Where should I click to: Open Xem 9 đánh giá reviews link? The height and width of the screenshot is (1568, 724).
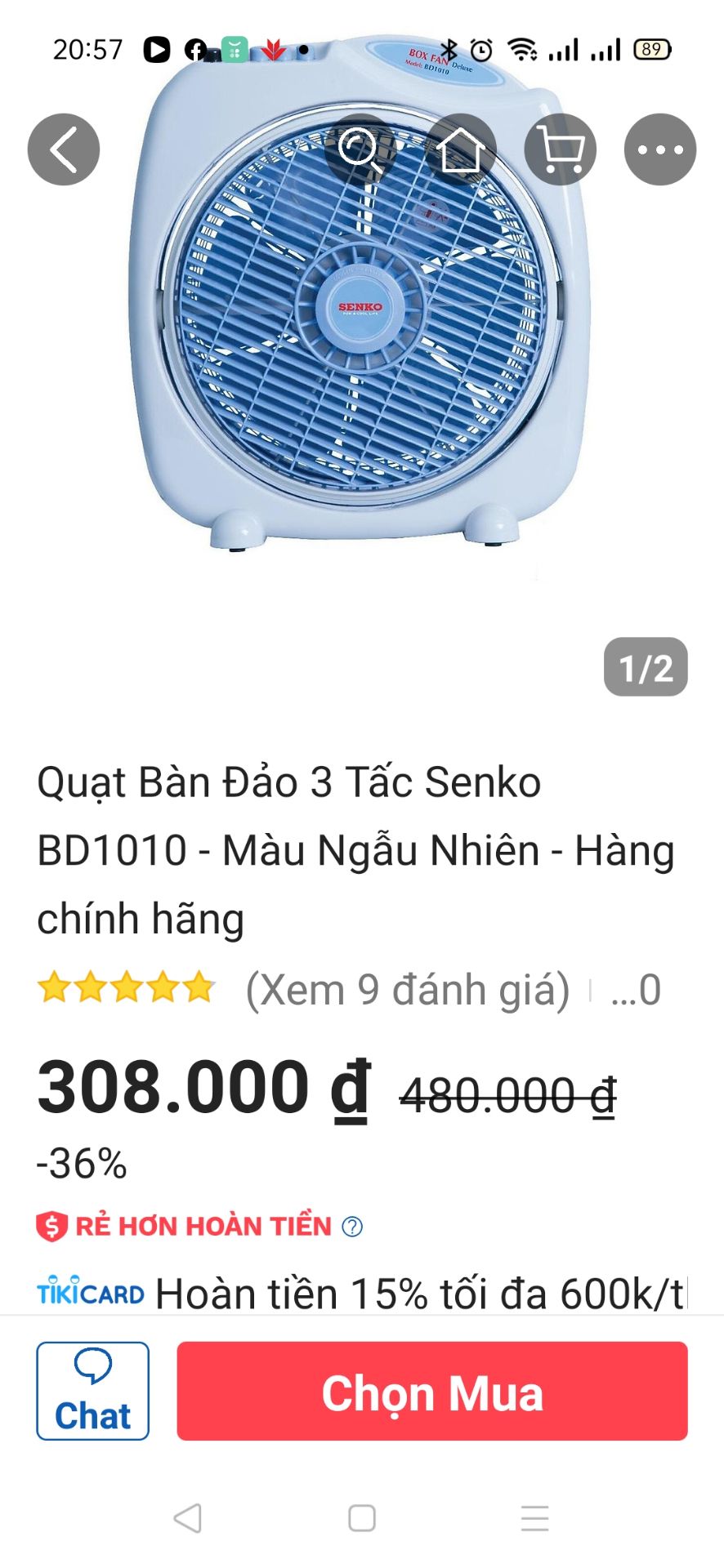pos(406,988)
